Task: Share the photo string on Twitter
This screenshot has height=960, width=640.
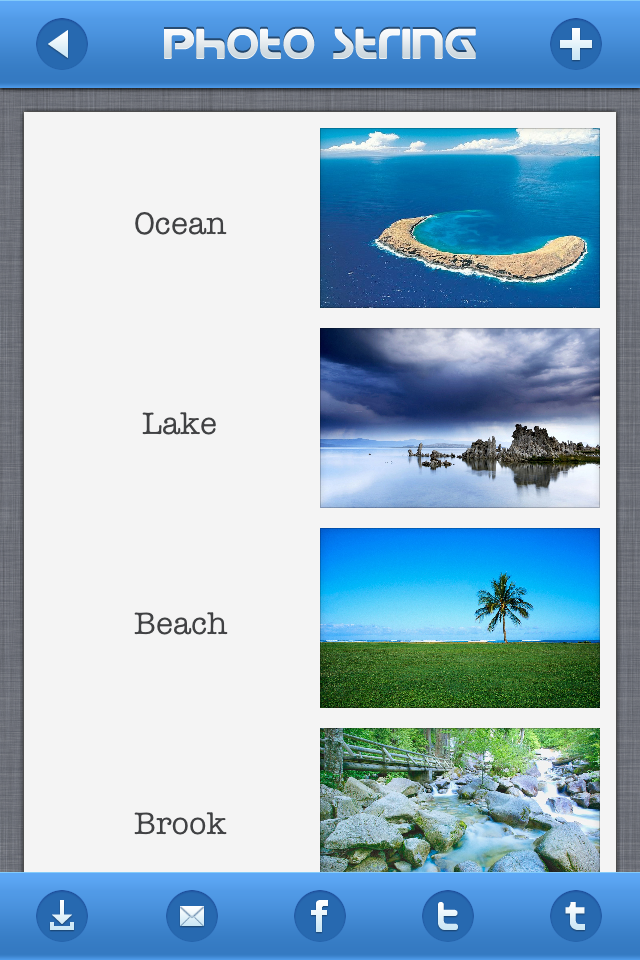Action: [447, 915]
